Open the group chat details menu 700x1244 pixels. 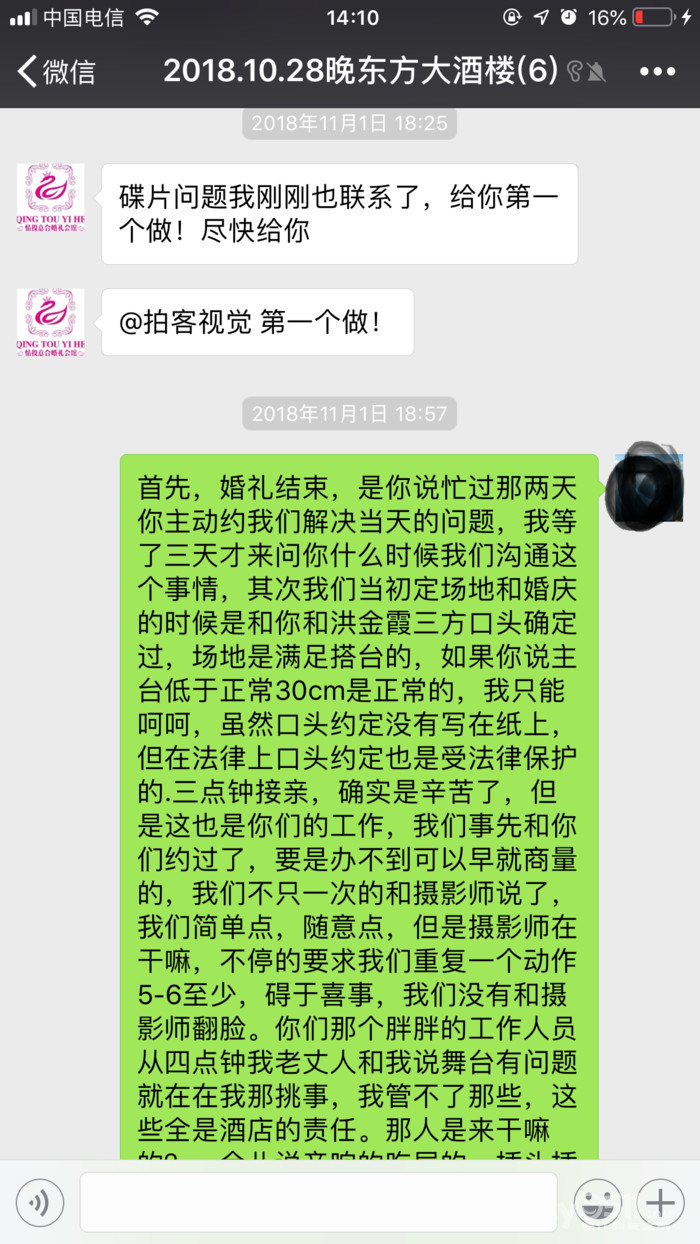point(657,71)
